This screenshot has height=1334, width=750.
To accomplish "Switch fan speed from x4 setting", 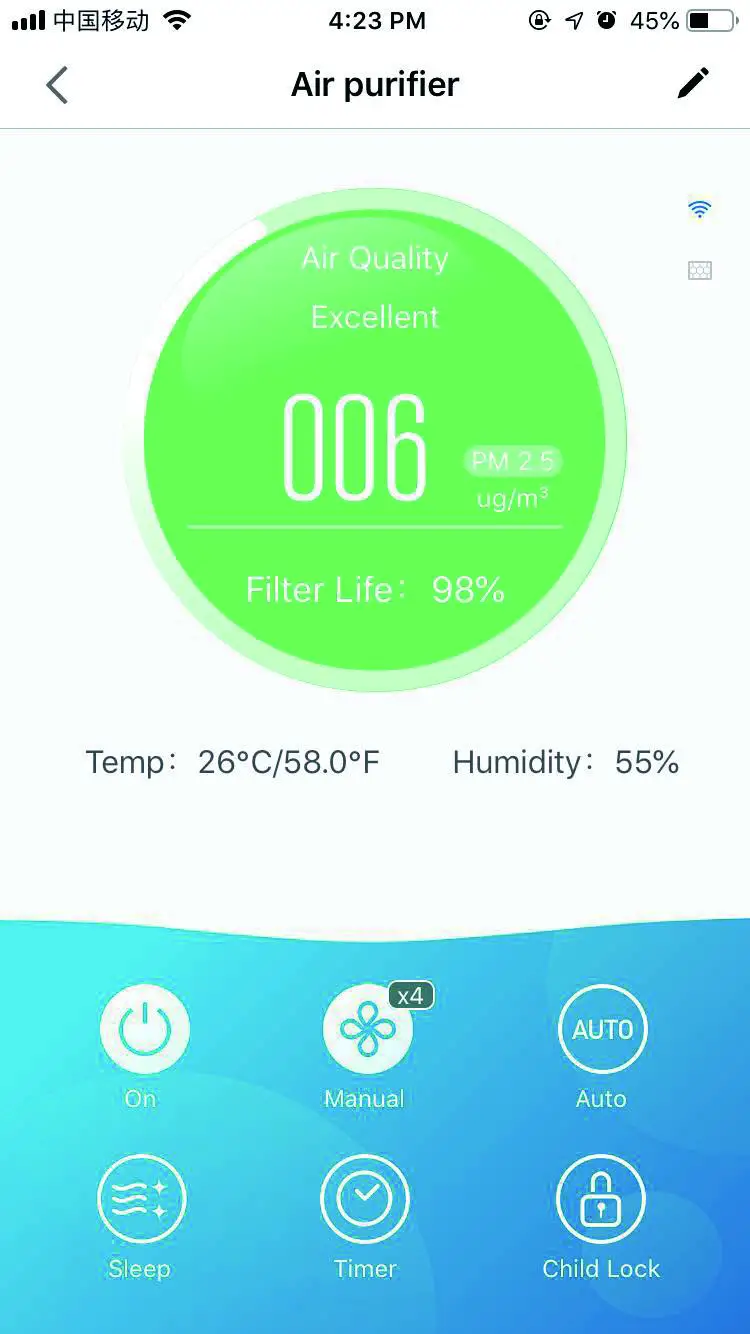I will point(364,1028).
